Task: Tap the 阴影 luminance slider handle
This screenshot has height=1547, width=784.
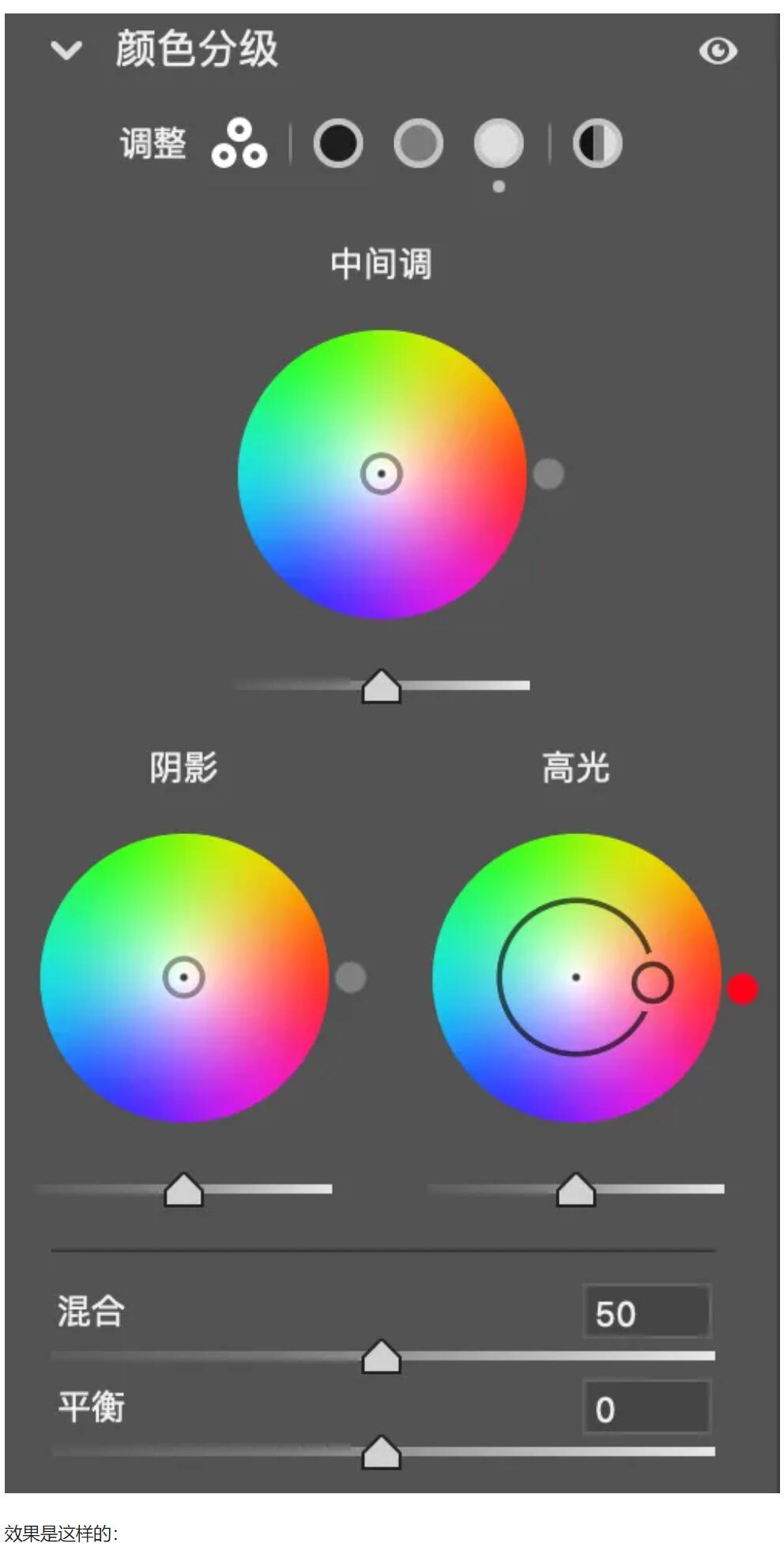Action: coord(184,1190)
